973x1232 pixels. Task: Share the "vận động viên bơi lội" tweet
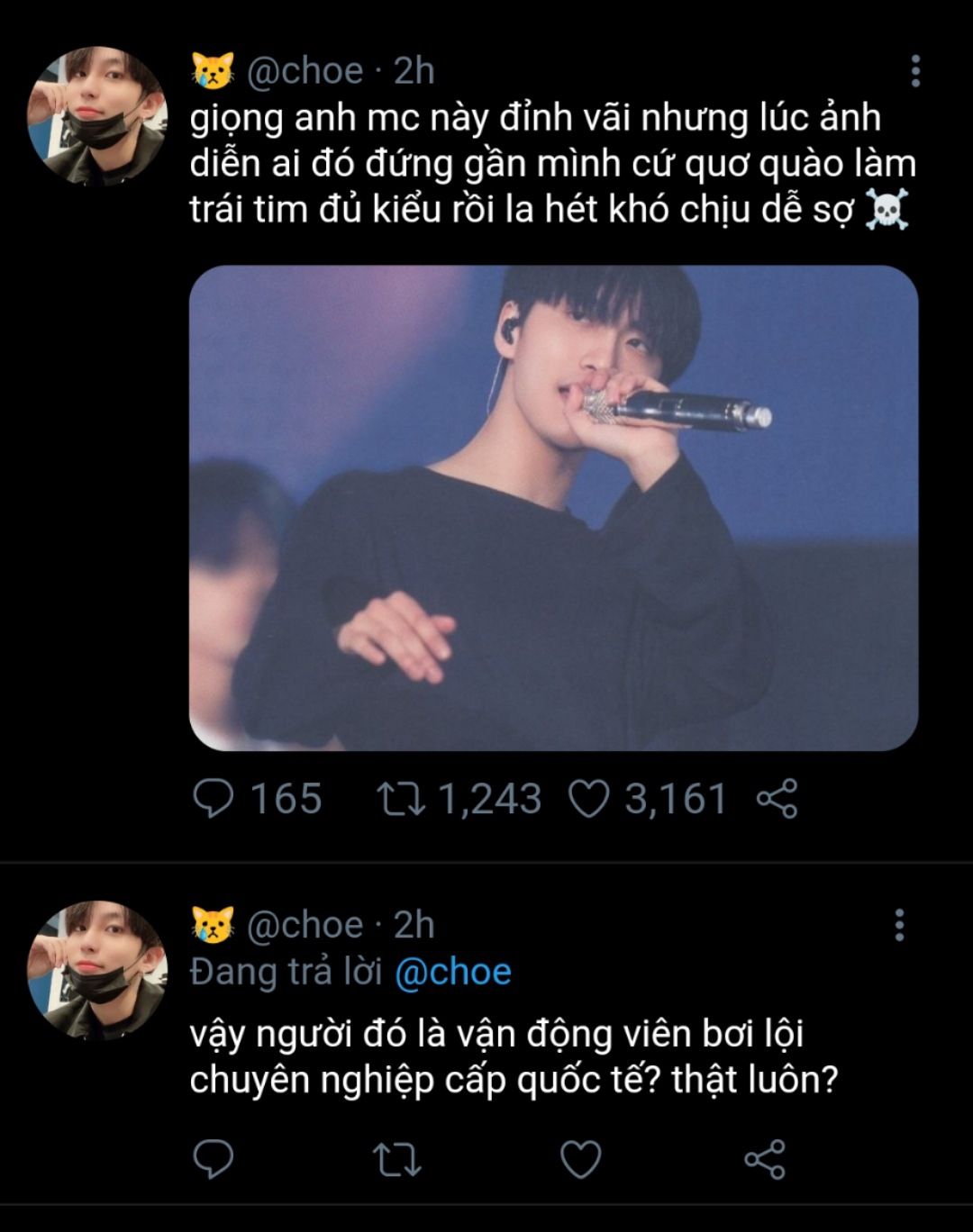[765, 1159]
